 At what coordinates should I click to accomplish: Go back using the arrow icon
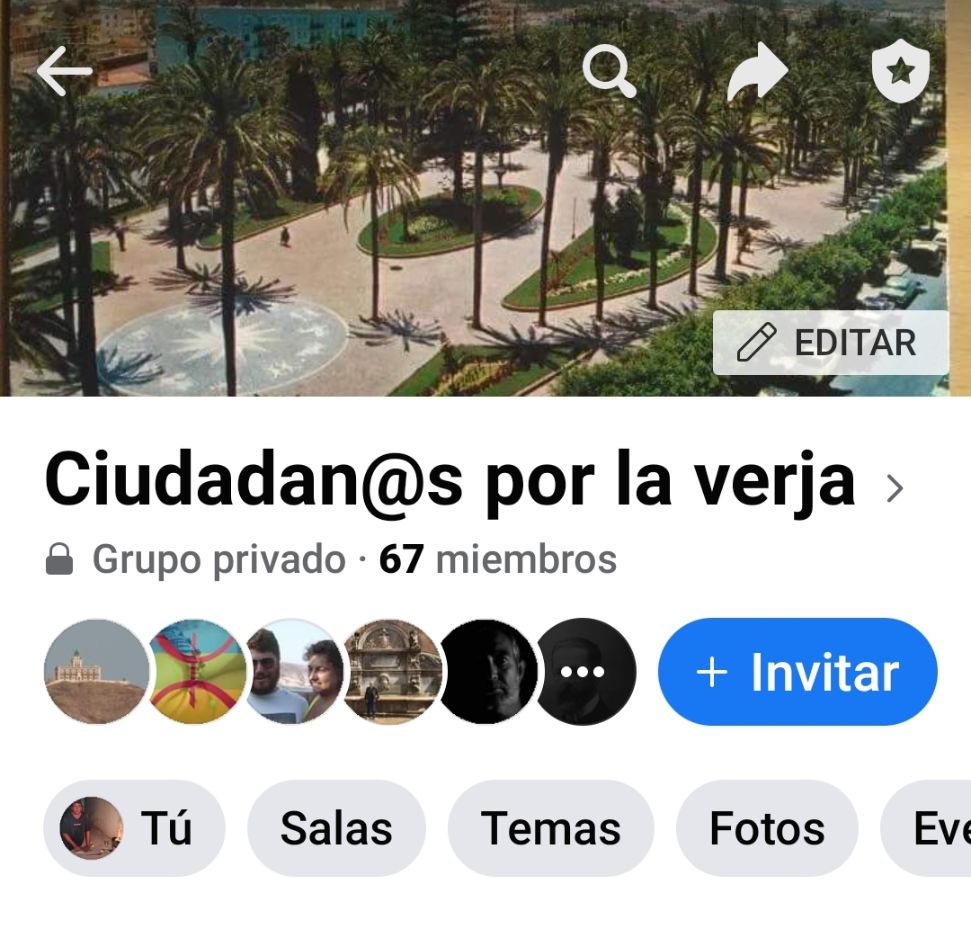tap(64, 71)
